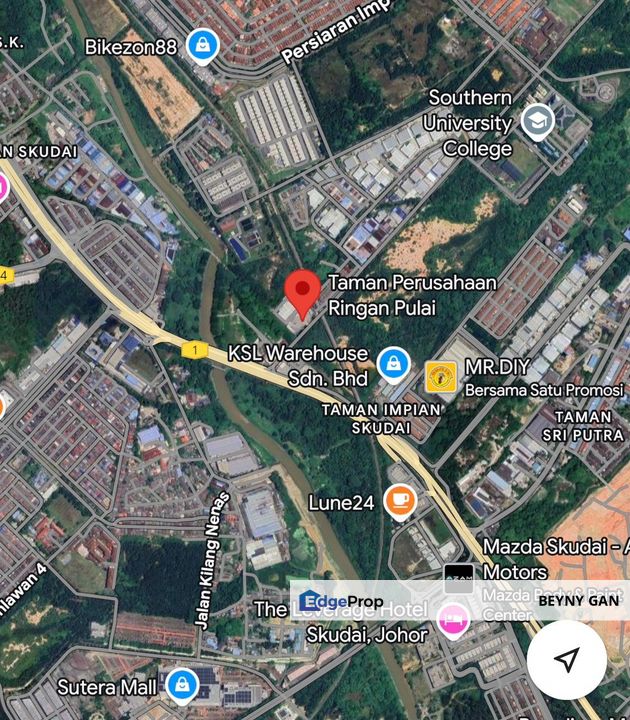Open the Bikezon88 shop marker

pos(203,44)
